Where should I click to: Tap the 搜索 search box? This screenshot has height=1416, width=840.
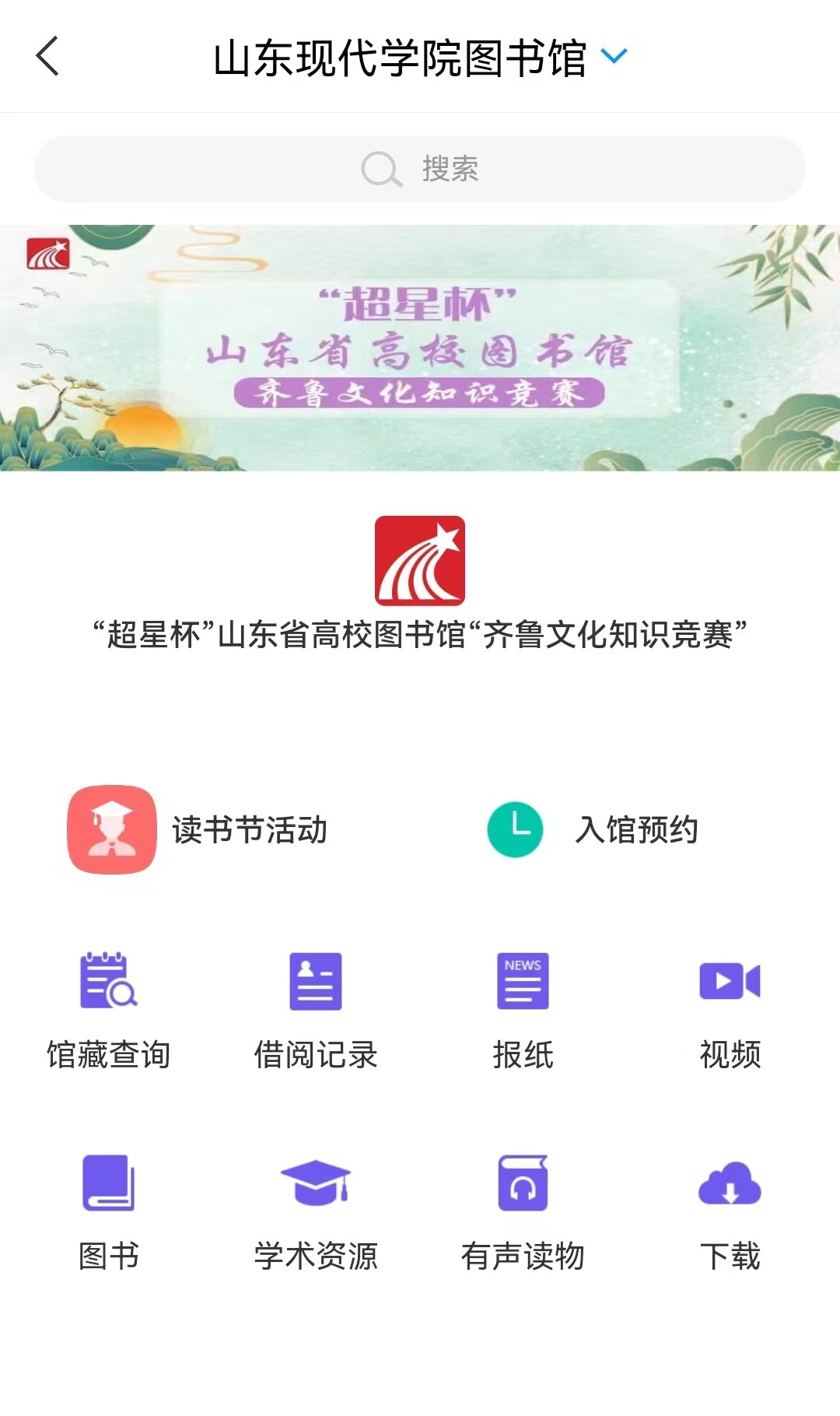click(x=420, y=169)
